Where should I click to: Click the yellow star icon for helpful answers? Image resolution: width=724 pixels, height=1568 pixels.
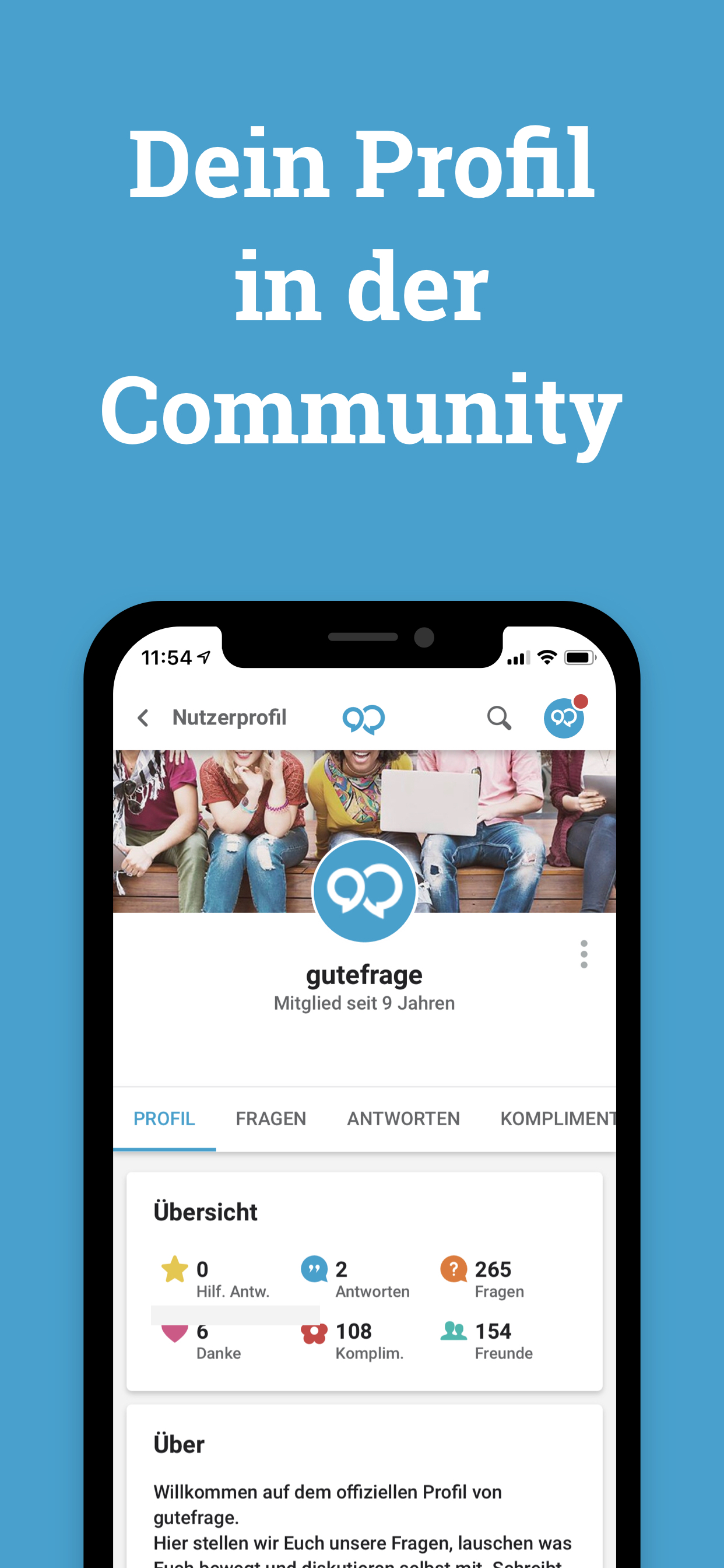(175, 1270)
